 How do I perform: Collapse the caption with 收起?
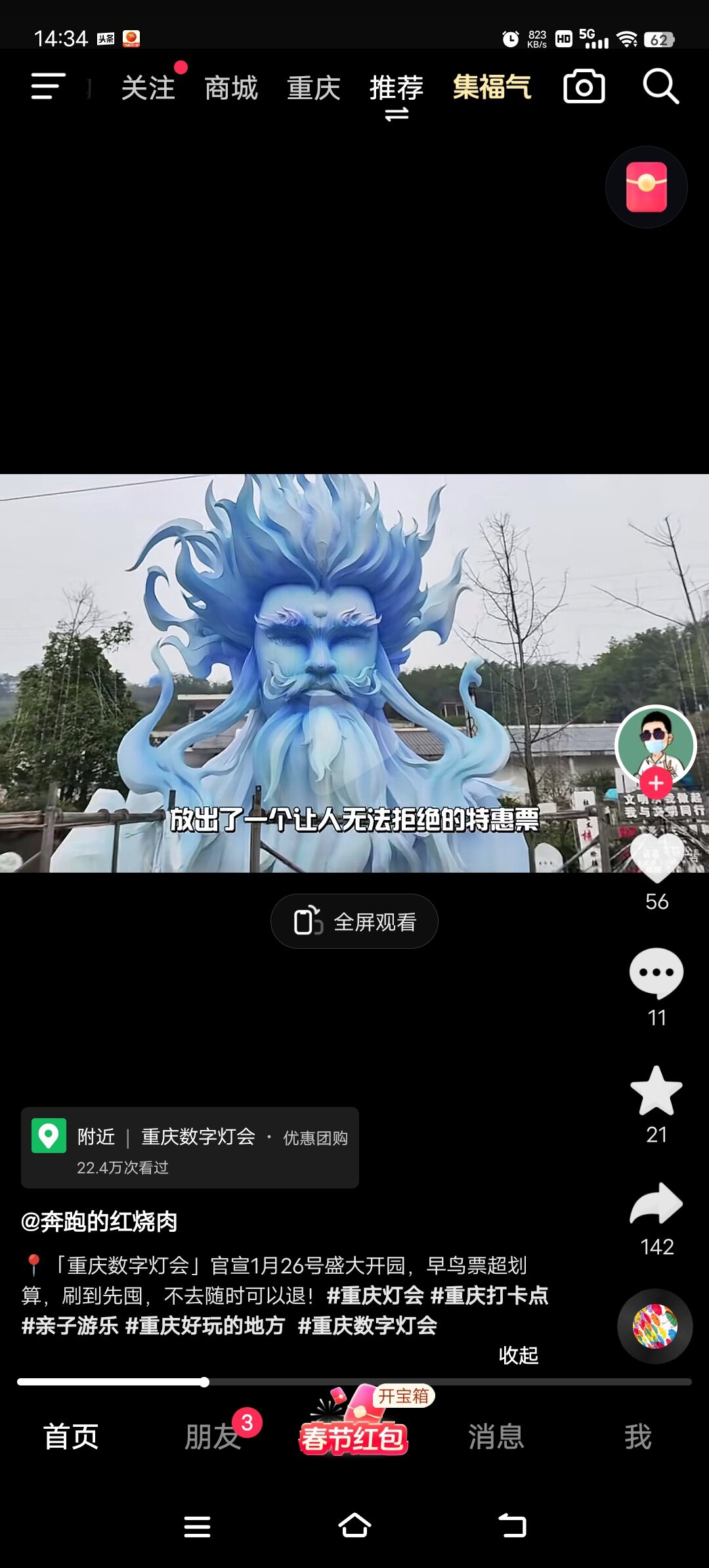coord(519,1355)
